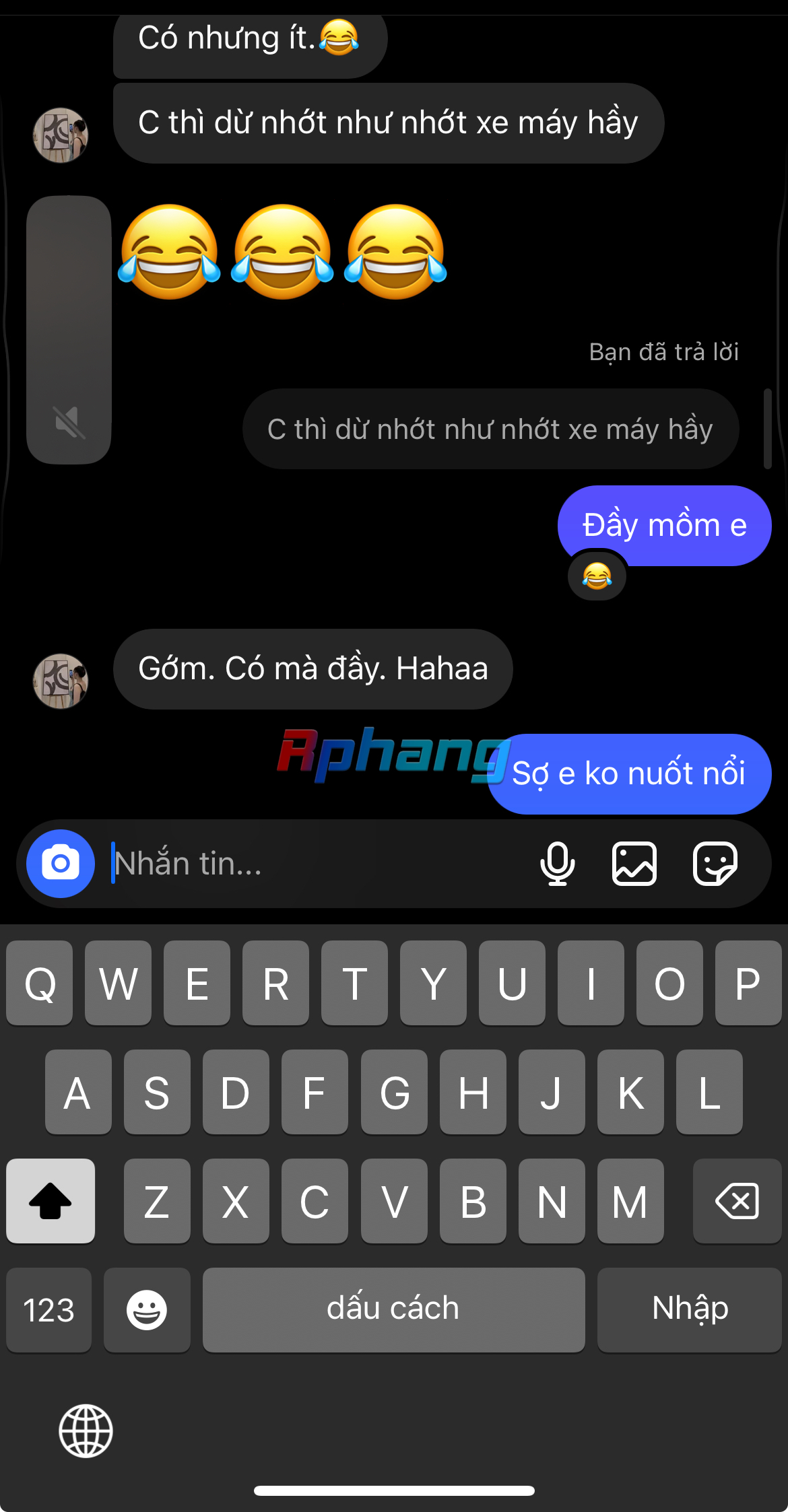
Task: Tap the backspace key
Action: tap(737, 1201)
